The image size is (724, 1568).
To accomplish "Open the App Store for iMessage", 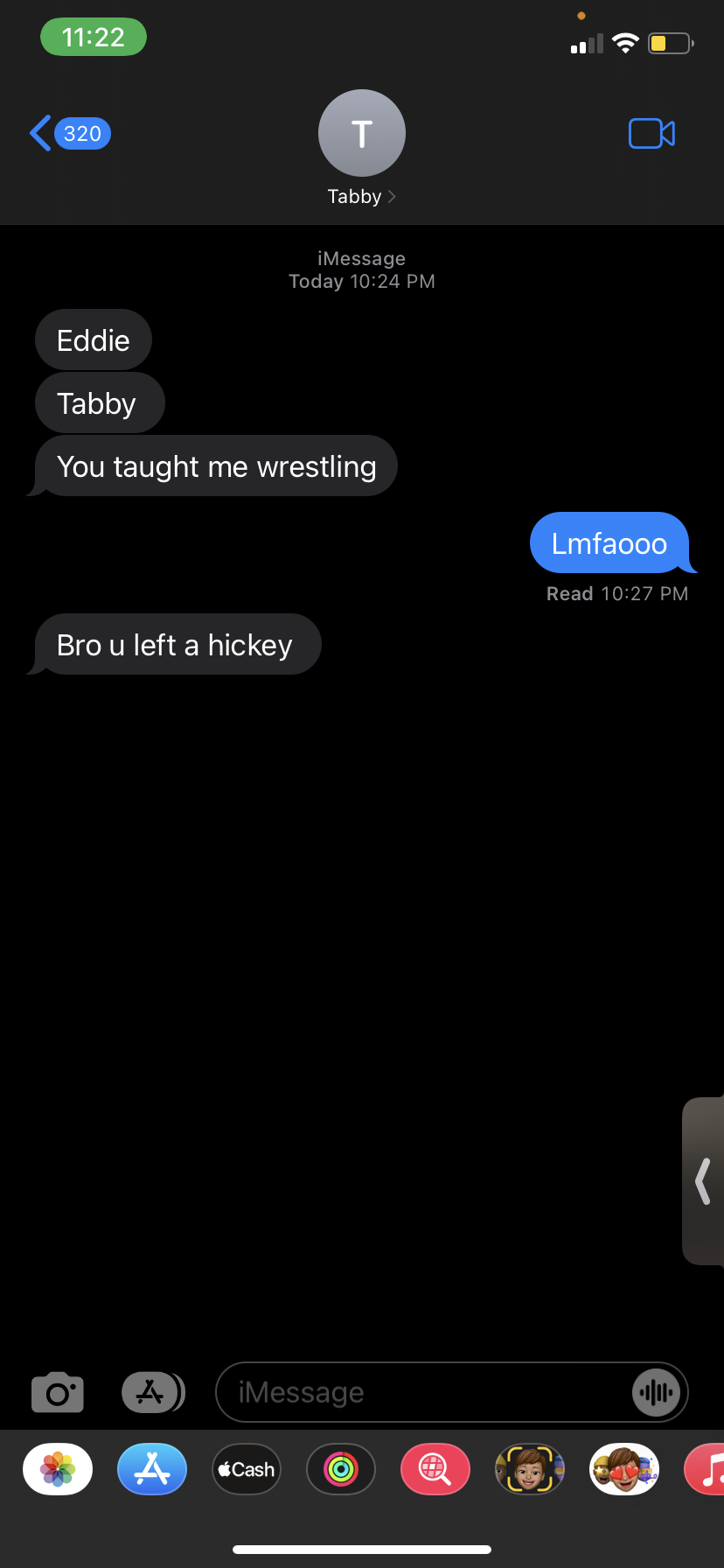I will [152, 1469].
